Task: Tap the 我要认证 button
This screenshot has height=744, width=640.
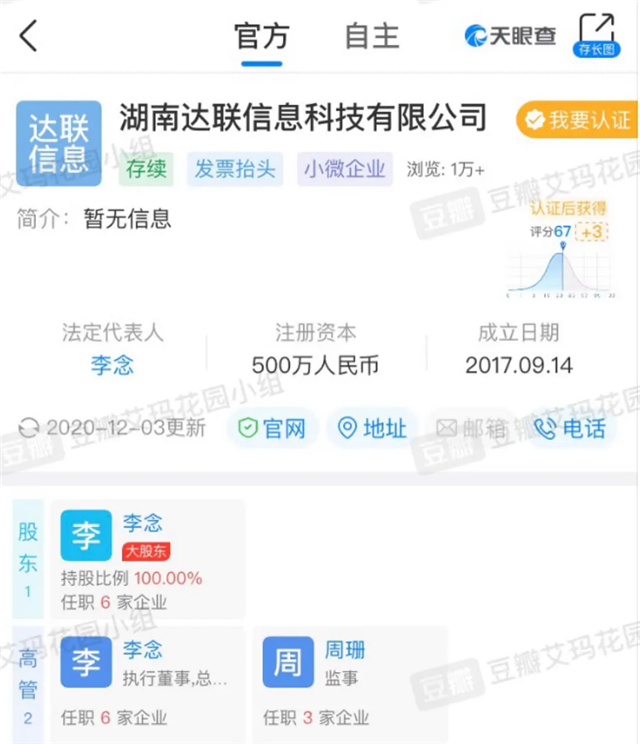Action: [x=577, y=120]
